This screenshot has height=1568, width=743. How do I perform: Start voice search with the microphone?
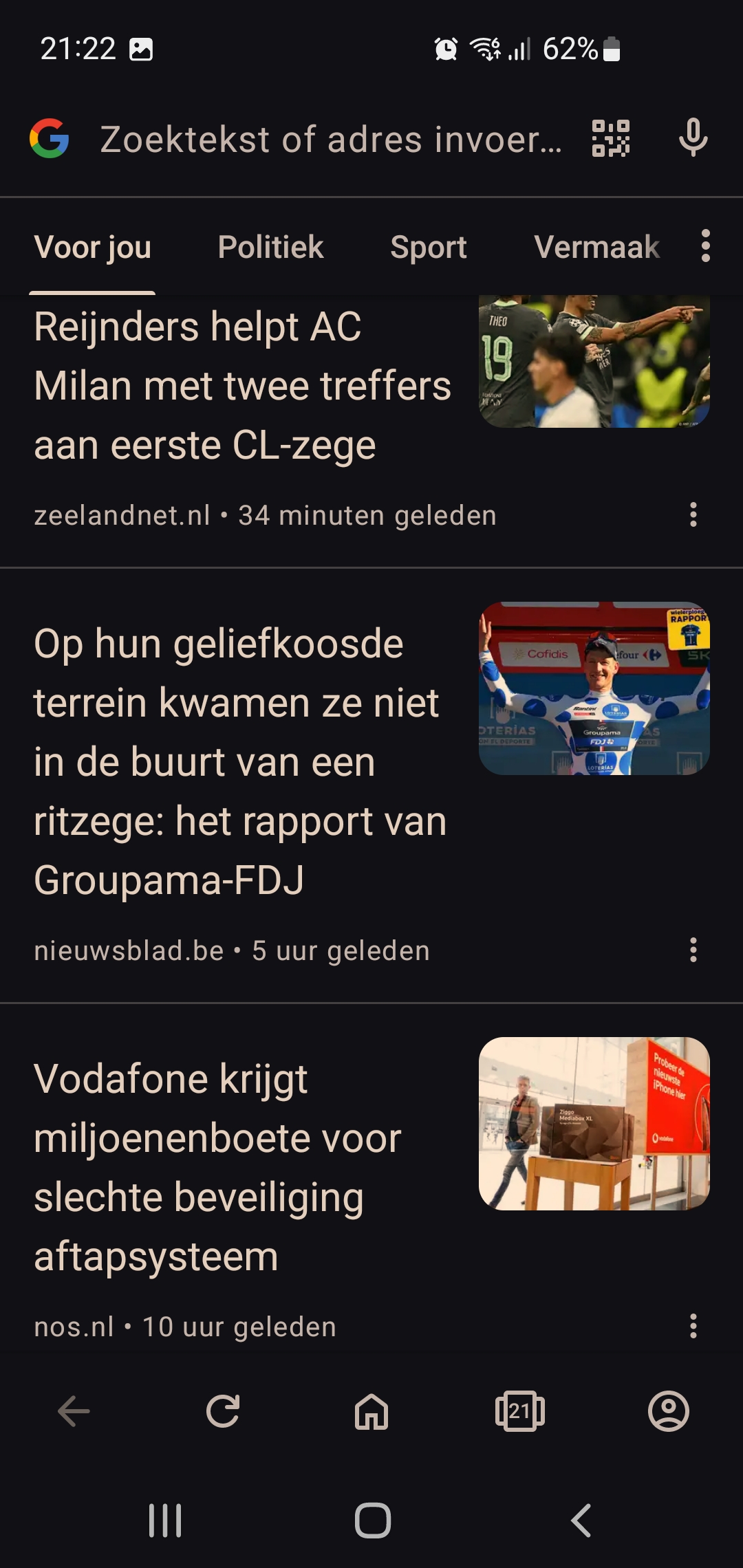[x=693, y=138]
